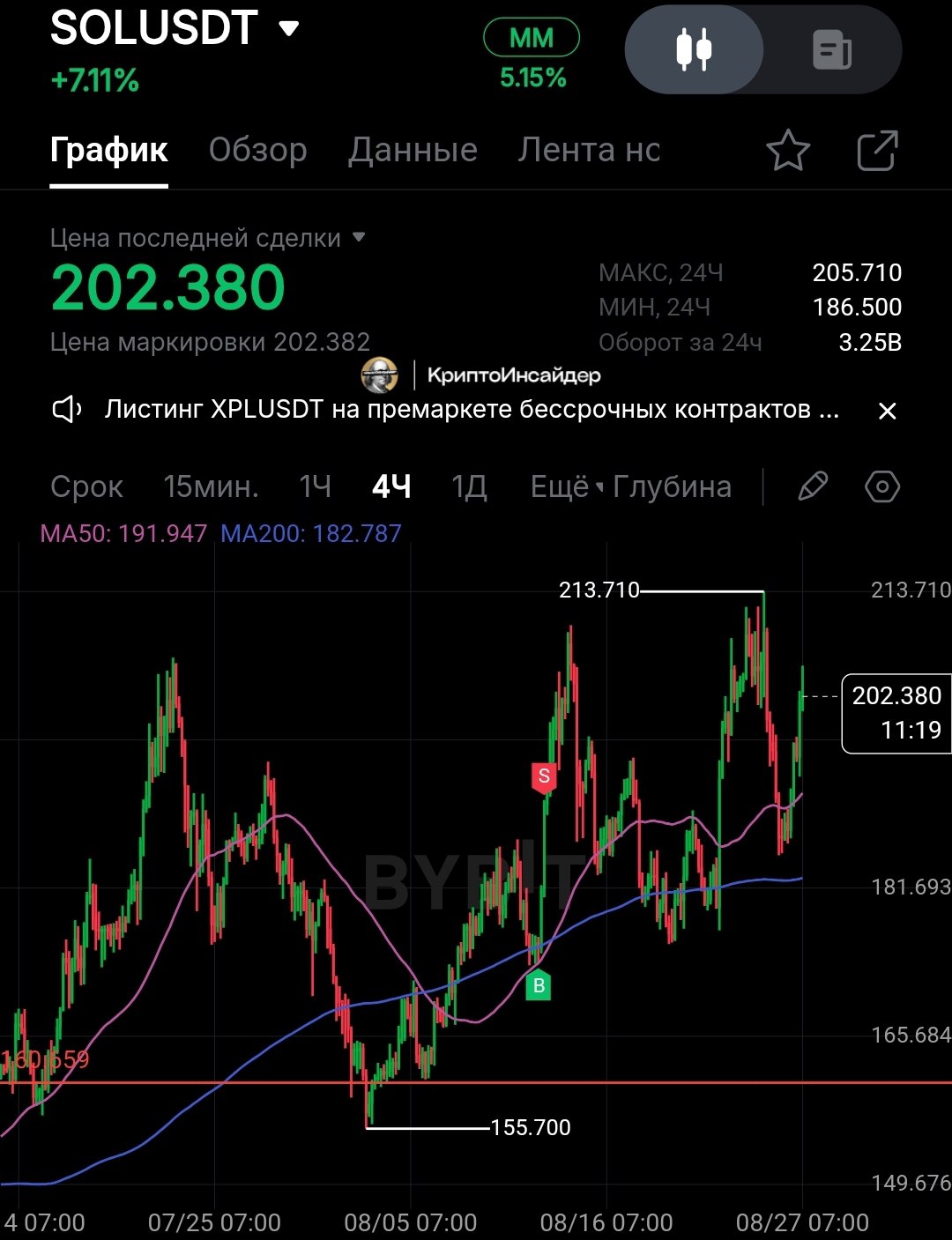Screen dimensions: 952x1240
Task: Expand the Цена последней сделки price type dropdown
Action: coord(358,237)
